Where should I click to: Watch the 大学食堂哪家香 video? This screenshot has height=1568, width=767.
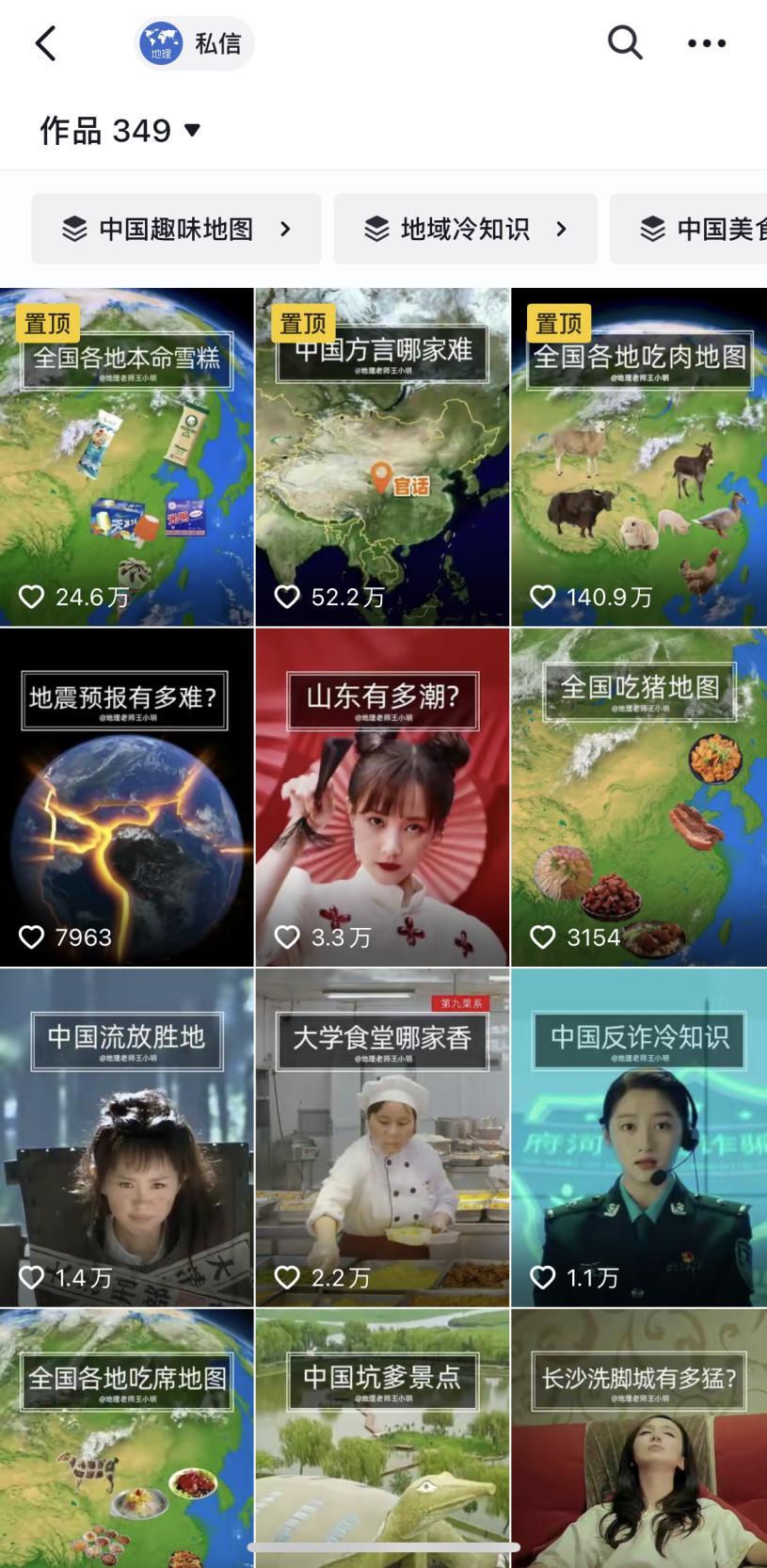pos(382,1139)
